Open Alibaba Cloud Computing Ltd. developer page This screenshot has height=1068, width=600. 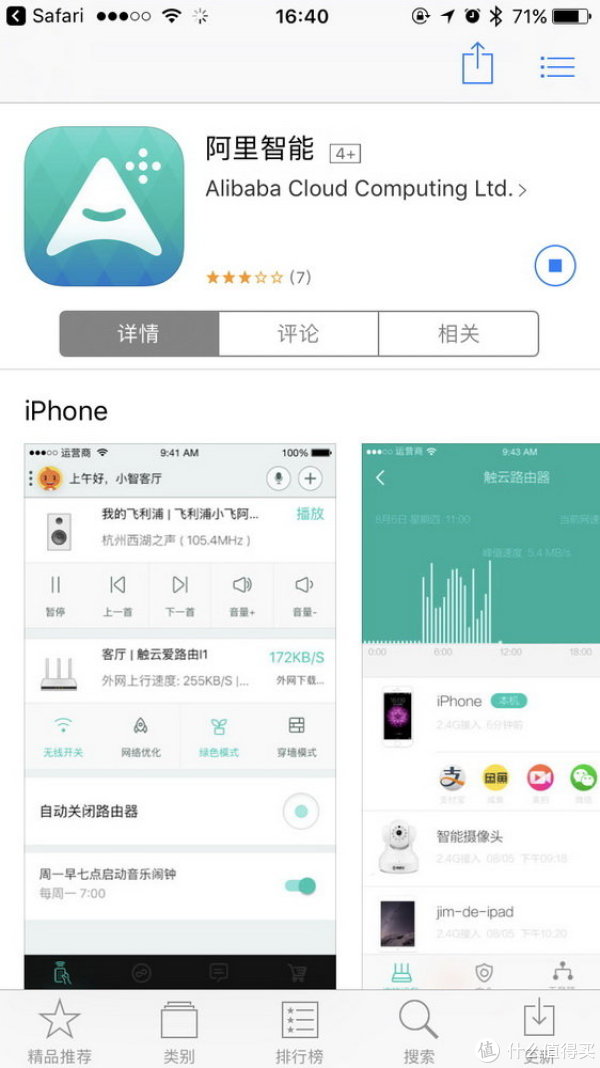pyautogui.click(x=366, y=189)
